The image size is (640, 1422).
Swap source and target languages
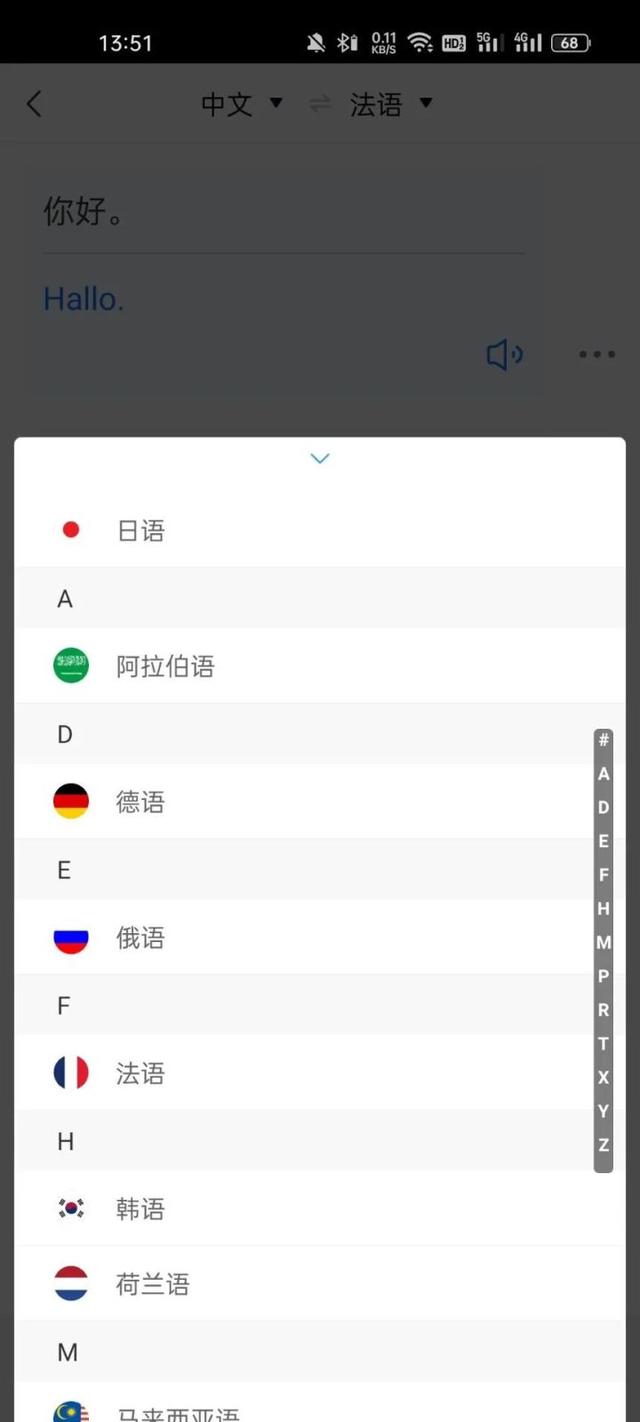click(x=319, y=104)
